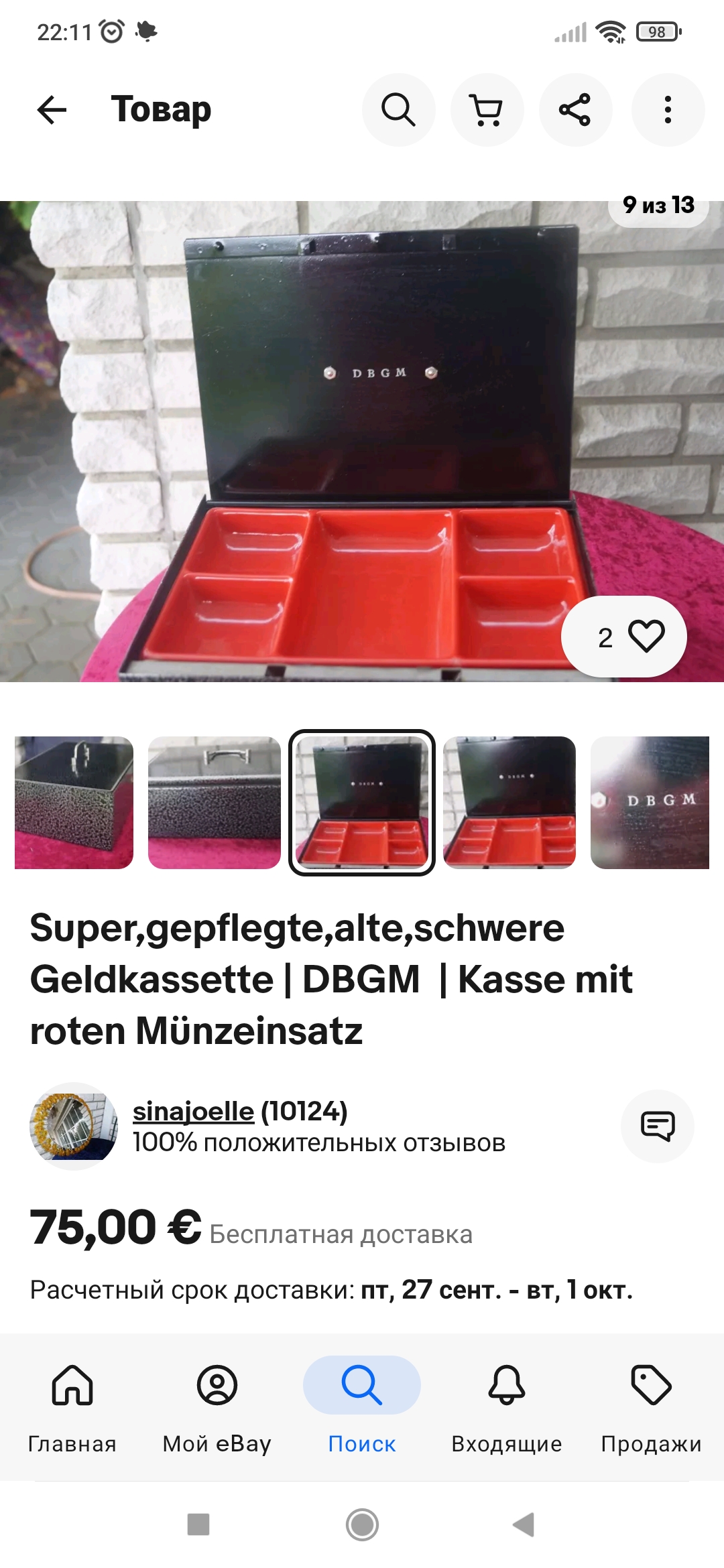724x1568 pixels.
Task: Open seller sinajoelle's profile
Action: tap(193, 1112)
